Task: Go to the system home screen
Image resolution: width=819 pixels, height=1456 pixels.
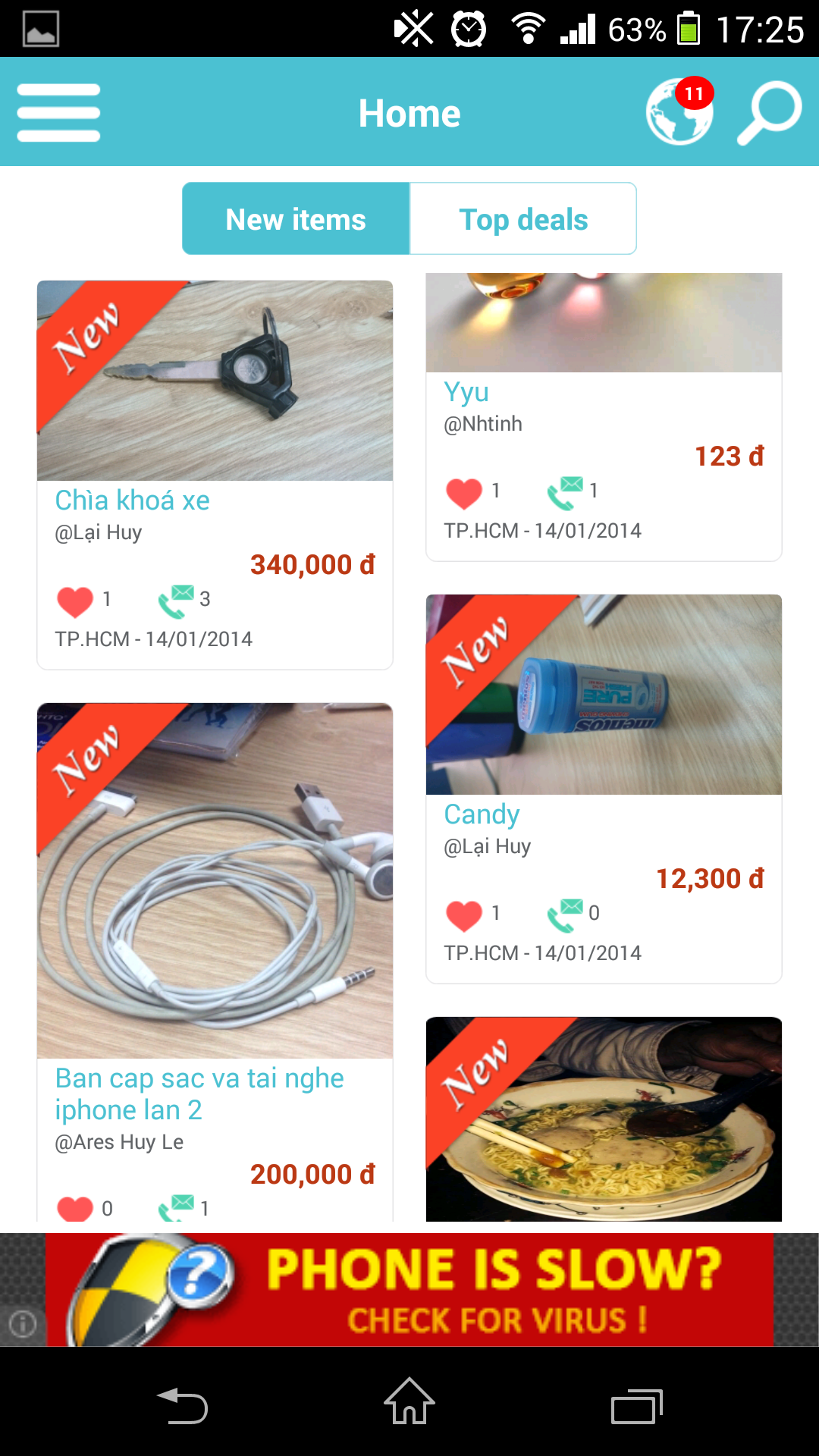Action: 409,1401
